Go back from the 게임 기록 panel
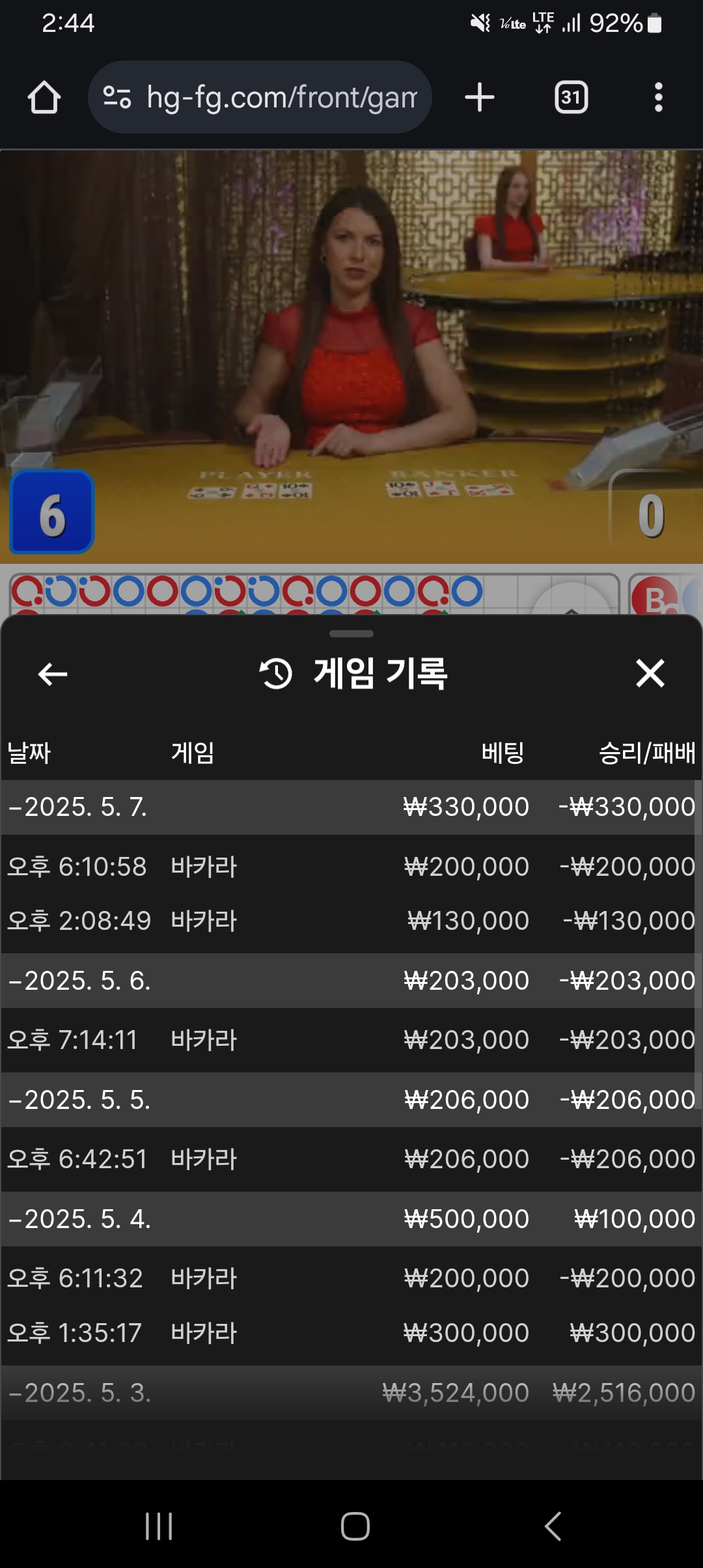703x1568 pixels. (x=53, y=674)
